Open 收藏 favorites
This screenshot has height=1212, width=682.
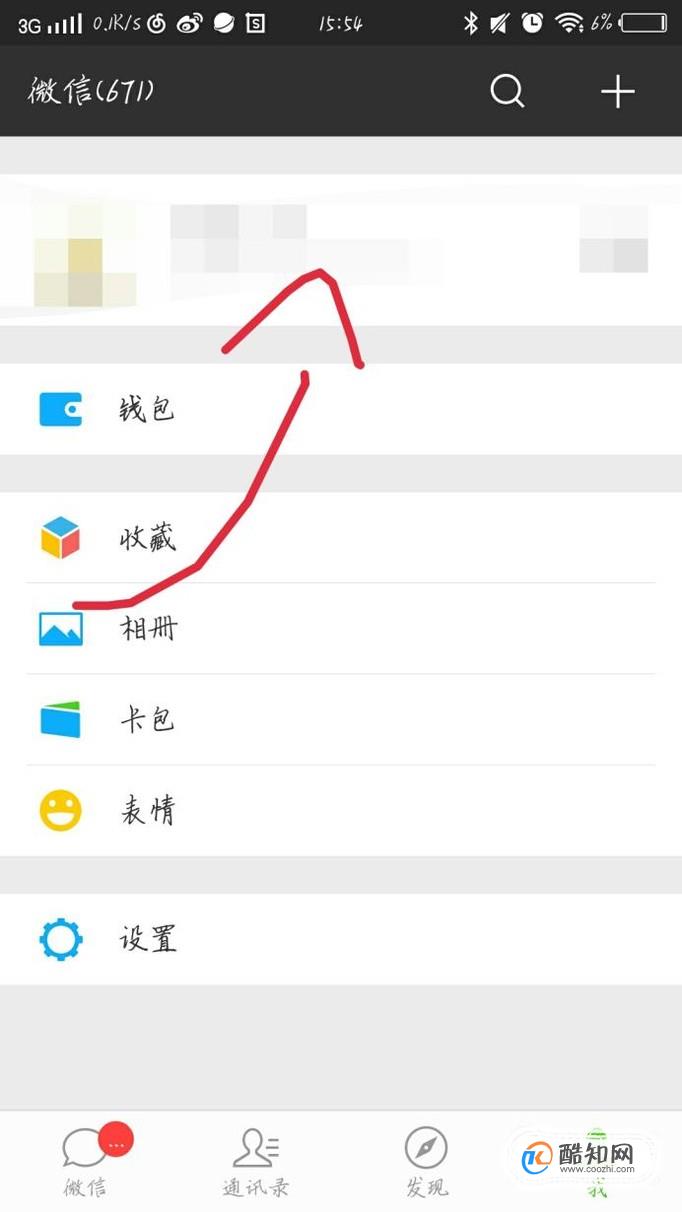click(341, 538)
